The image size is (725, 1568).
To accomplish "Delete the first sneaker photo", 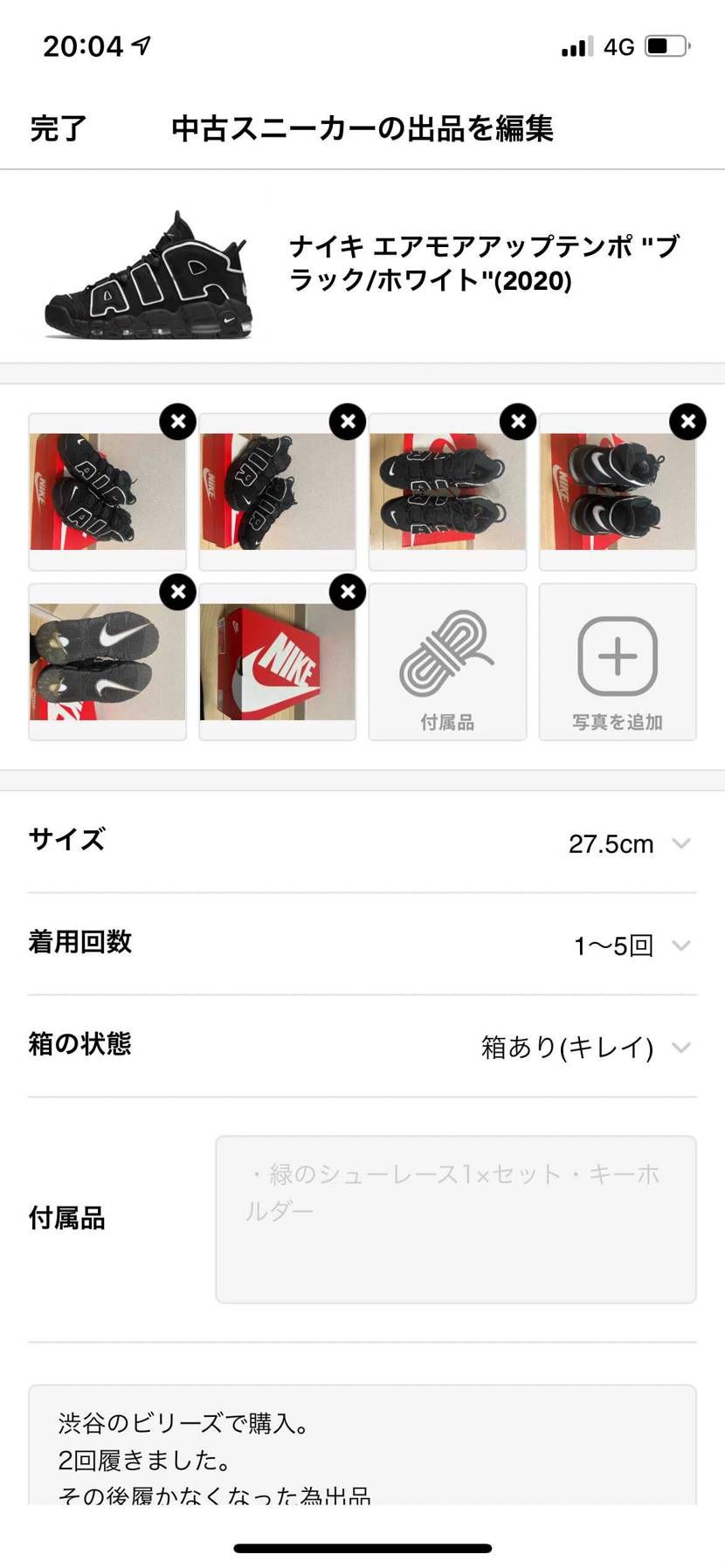I will tap(178, 421).
